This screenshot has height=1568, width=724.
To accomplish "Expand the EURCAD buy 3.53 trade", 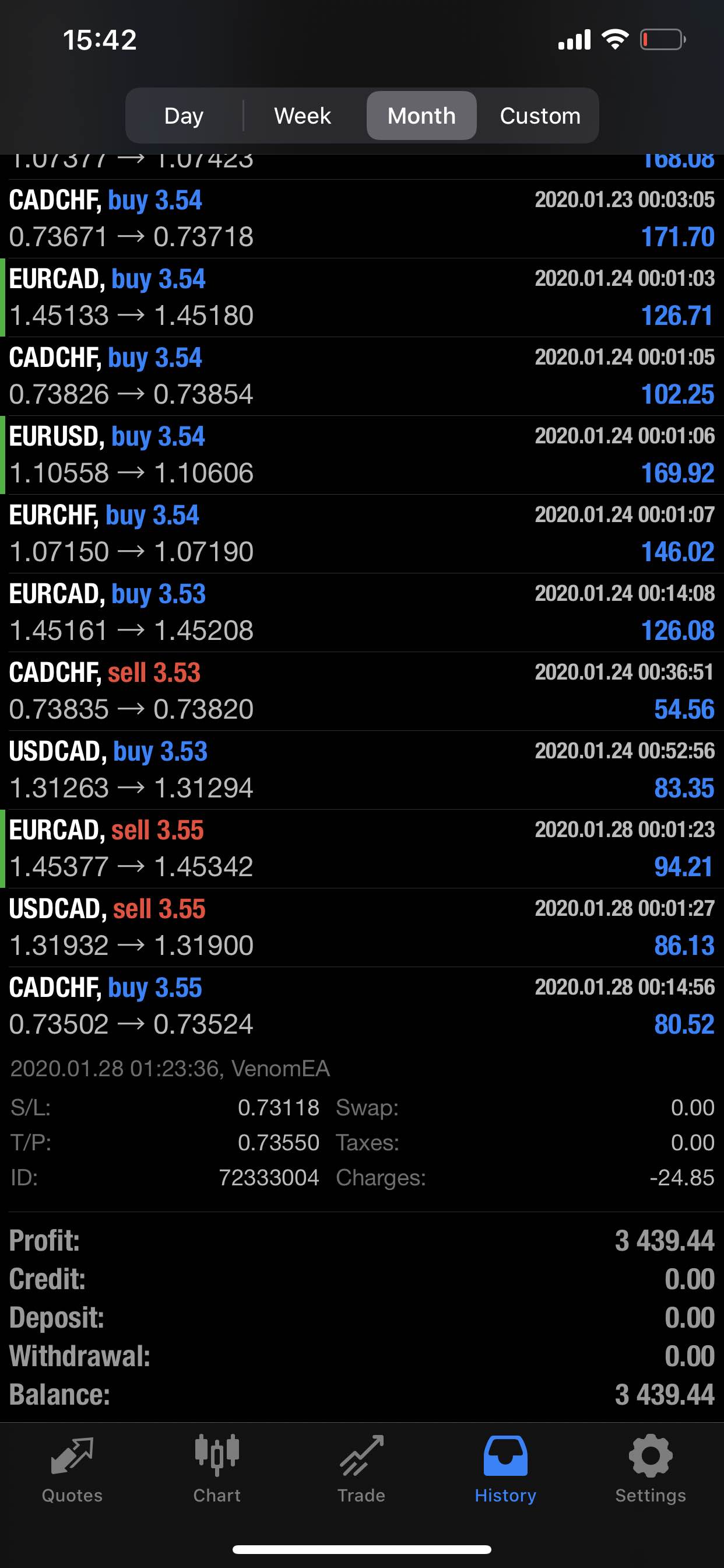I will 362,612.
